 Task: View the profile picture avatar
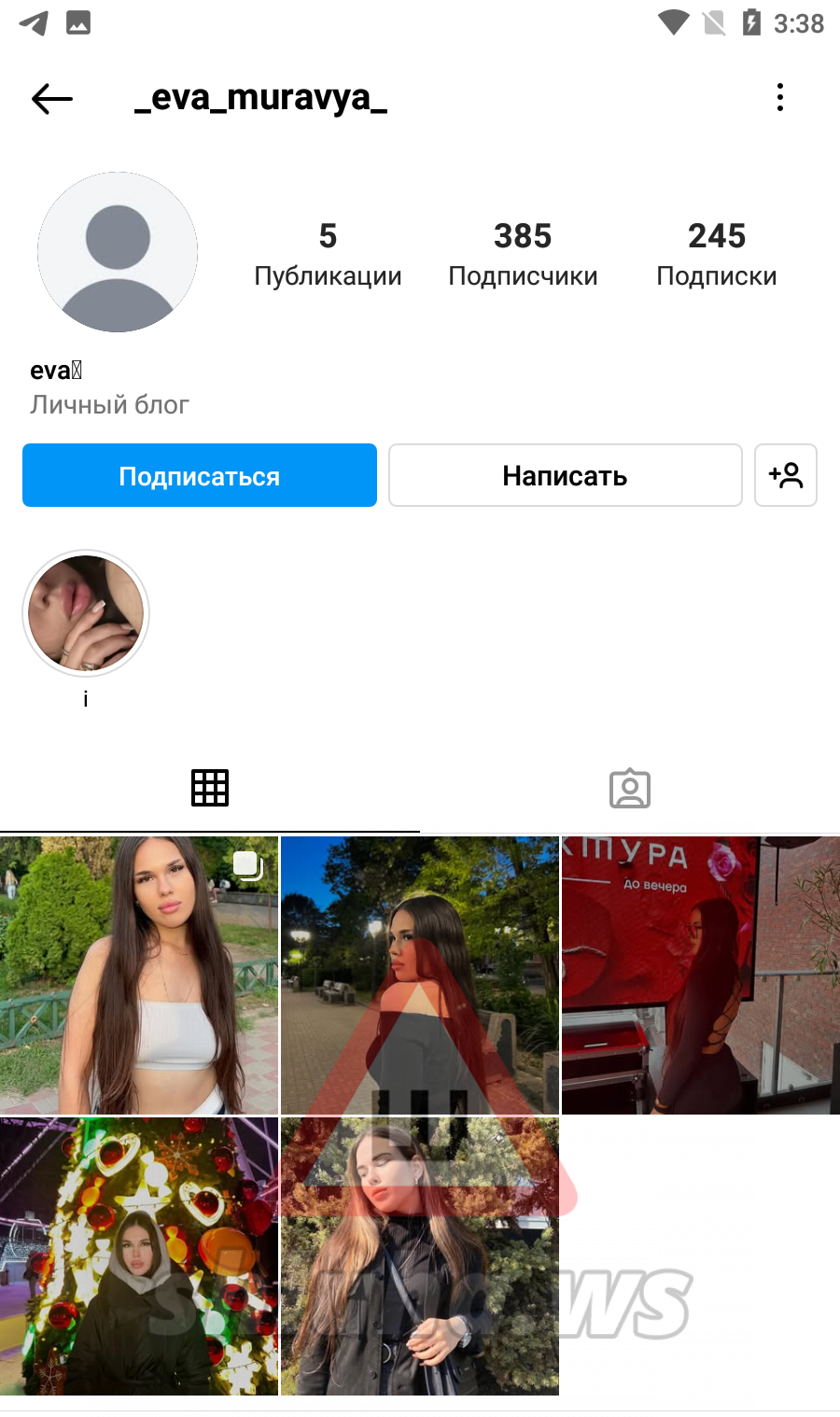click(118, 252)
